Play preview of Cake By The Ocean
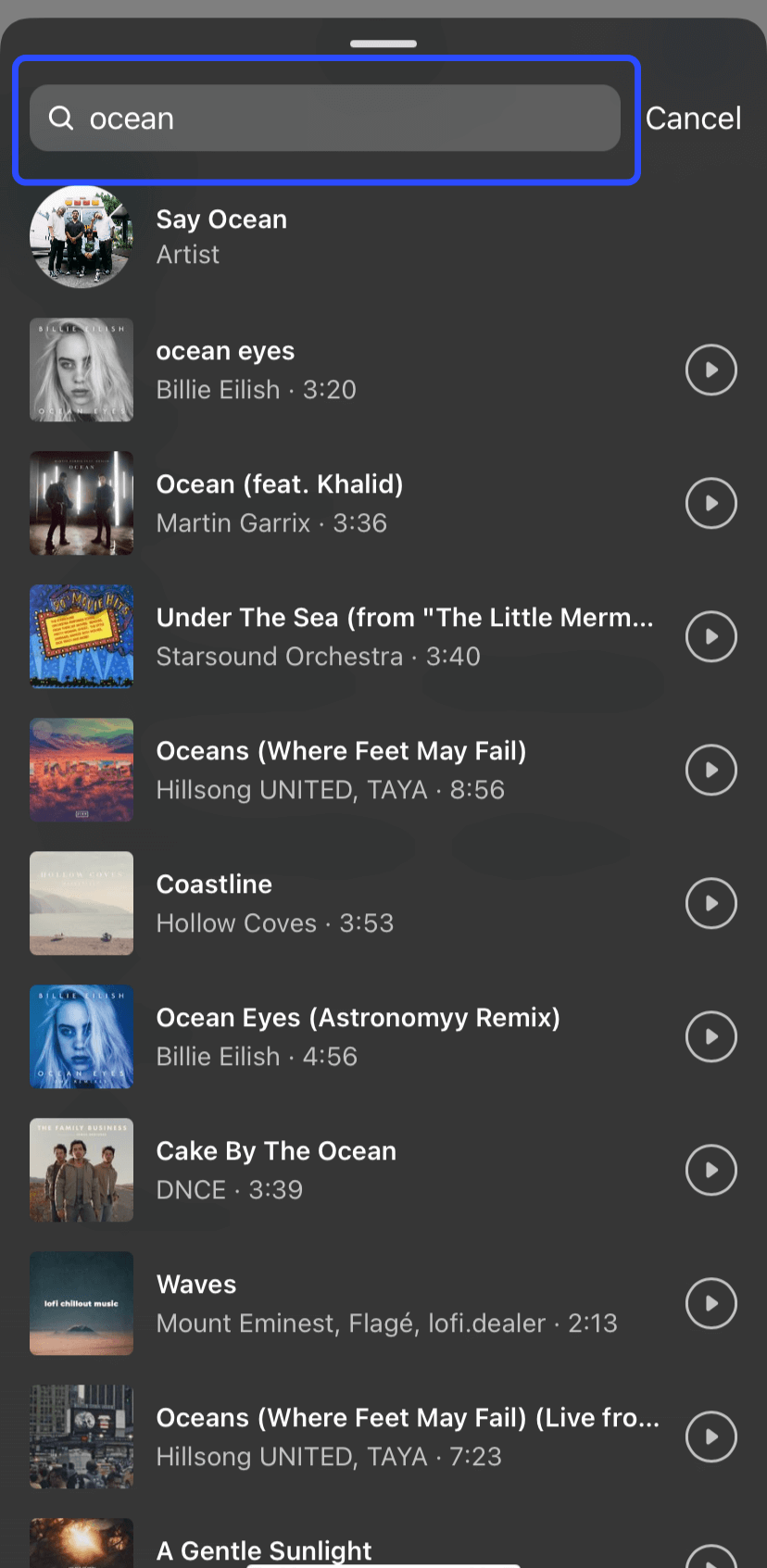Screen dimensions: 767x1568 click(710, 1170)
